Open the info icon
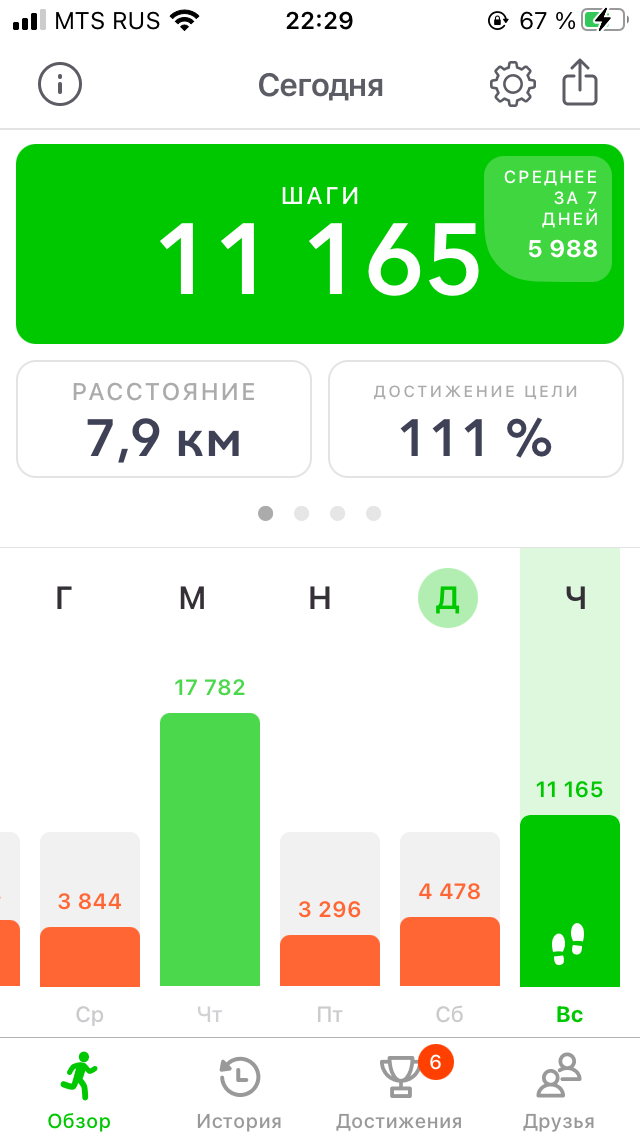 tap(59, 84)
